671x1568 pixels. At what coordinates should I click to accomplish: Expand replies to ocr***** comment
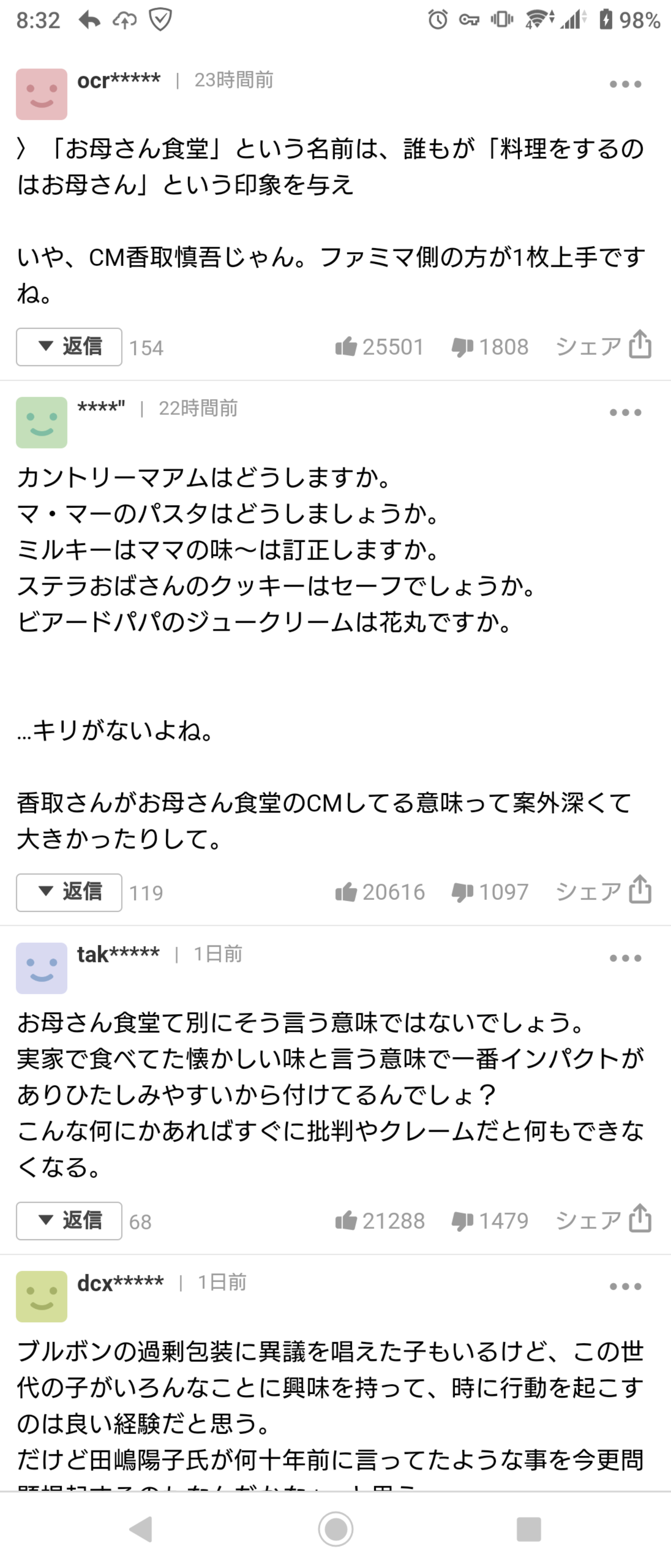69,346
